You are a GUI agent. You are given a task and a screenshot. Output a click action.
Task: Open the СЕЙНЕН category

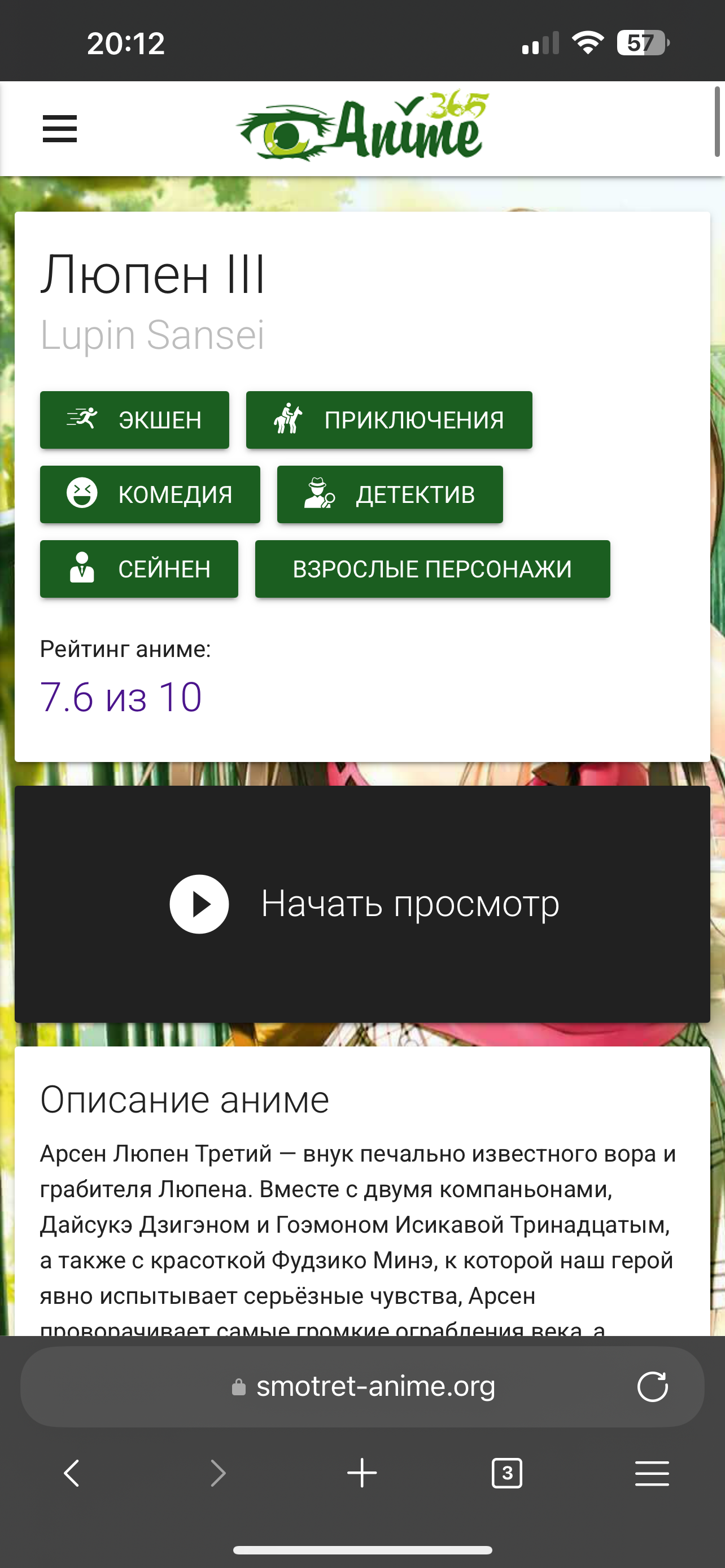(139, 568)
